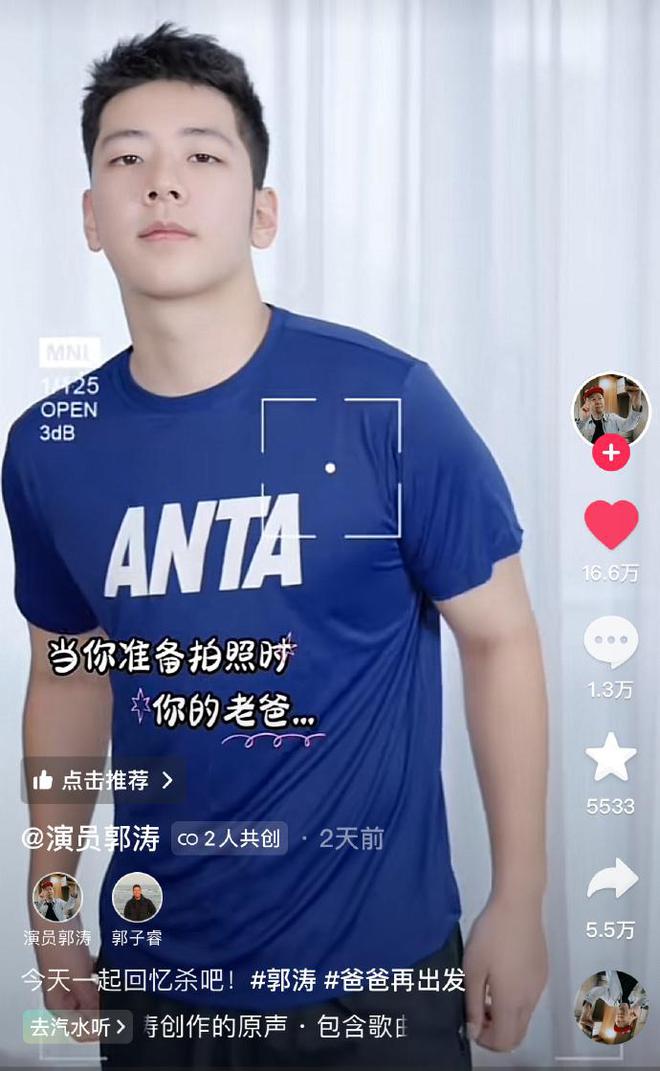Follow the creator with the plus button
The image size is (660, 1071).
tap(610, 453)
